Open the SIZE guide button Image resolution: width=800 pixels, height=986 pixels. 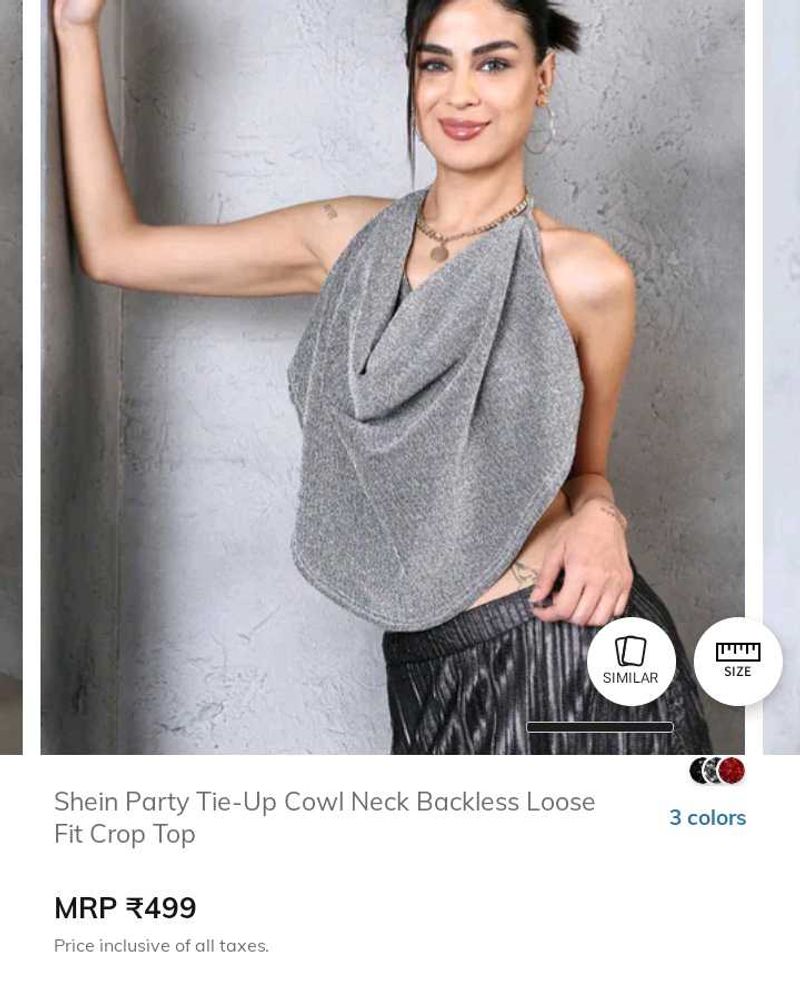coord(738,661)
